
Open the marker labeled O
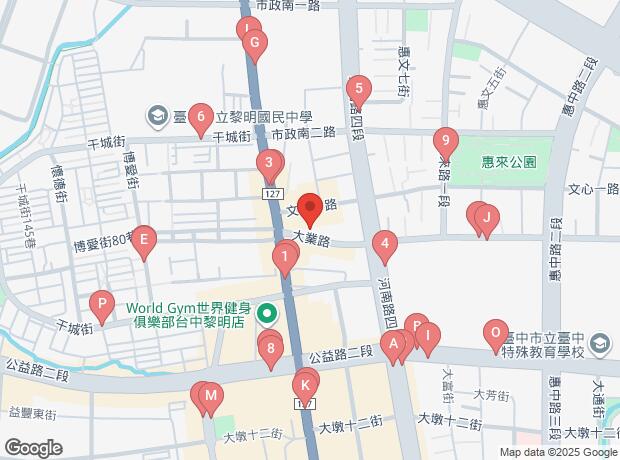[495, 333]
